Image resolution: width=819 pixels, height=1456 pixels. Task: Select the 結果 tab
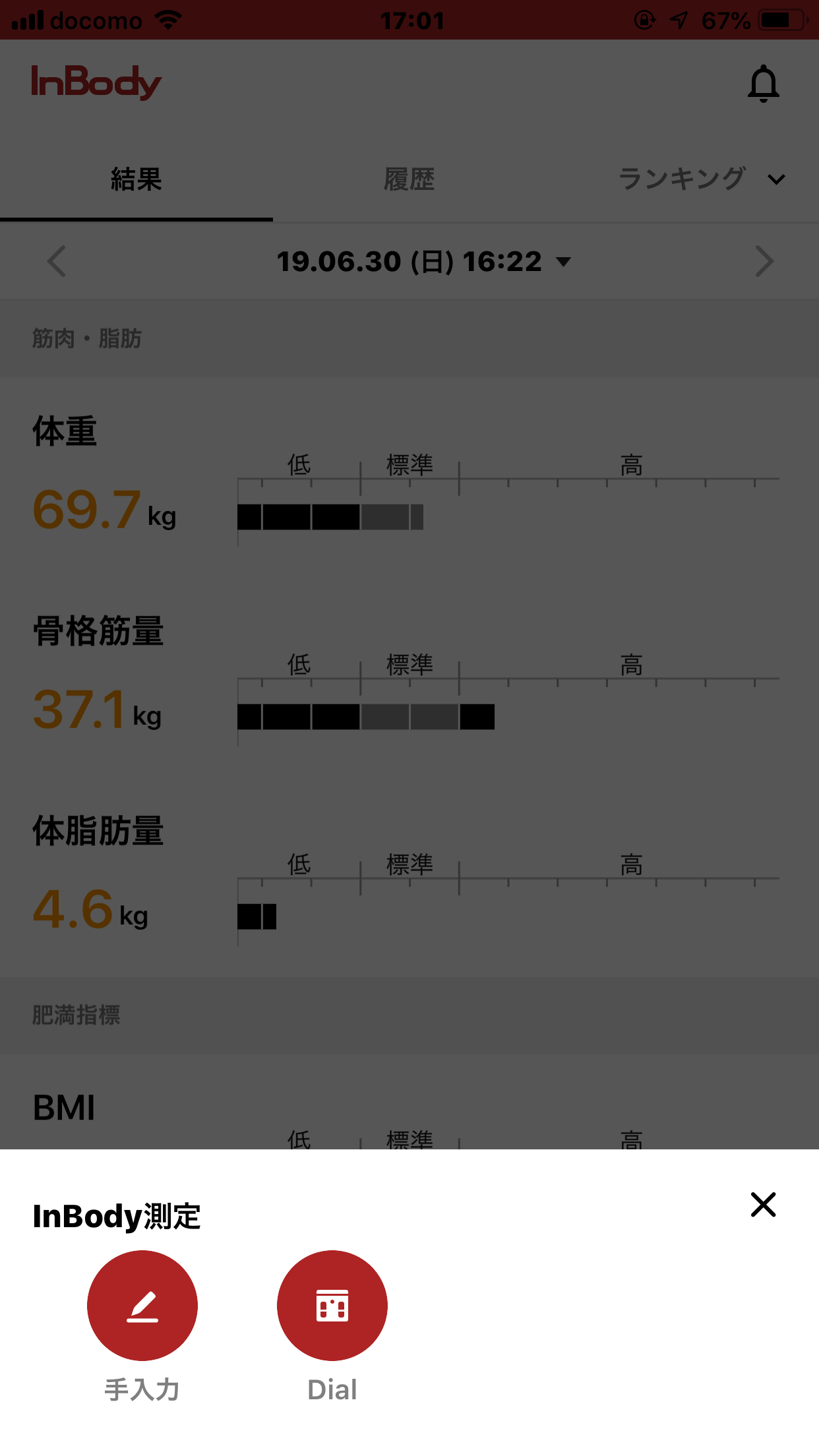[x=136, y=179]
